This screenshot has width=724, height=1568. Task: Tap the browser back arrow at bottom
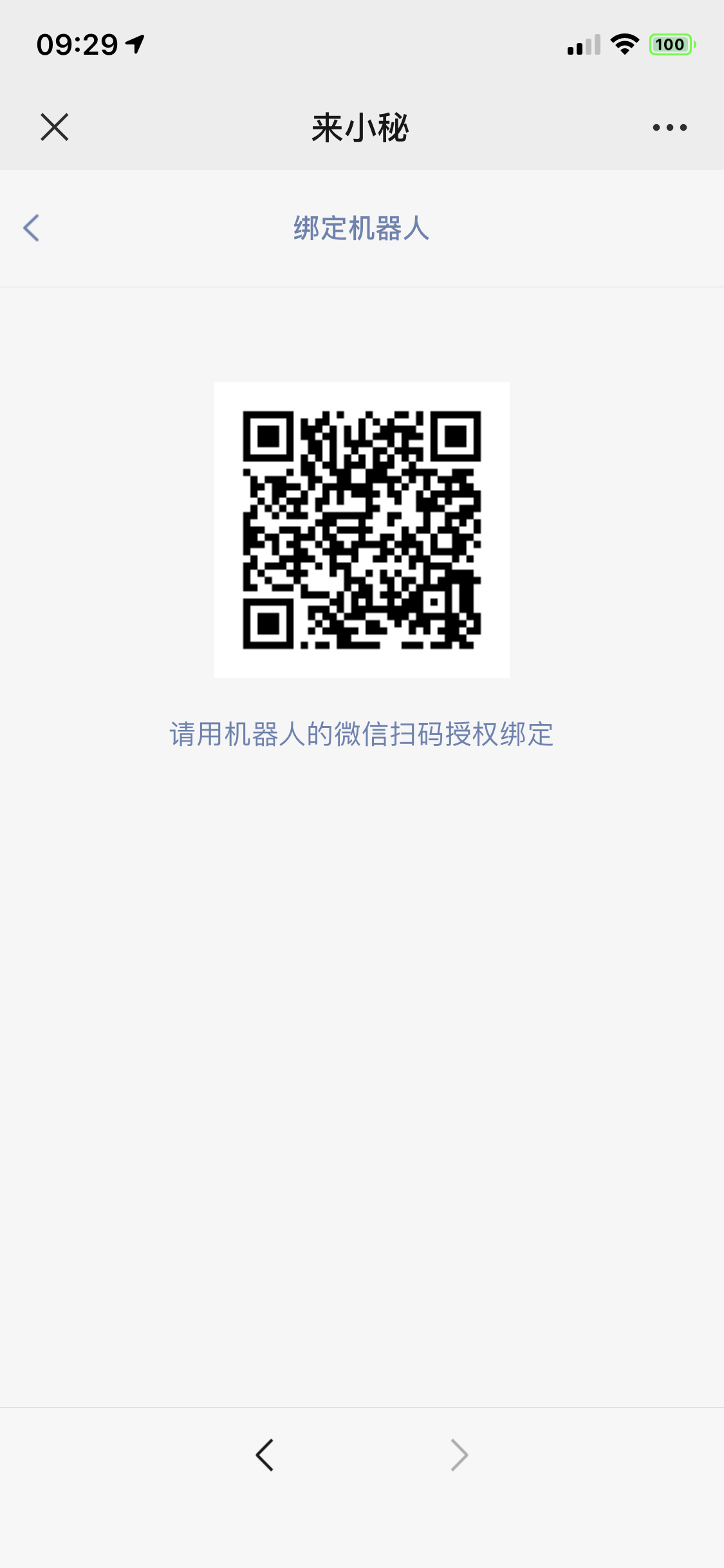click(265, 1455)
